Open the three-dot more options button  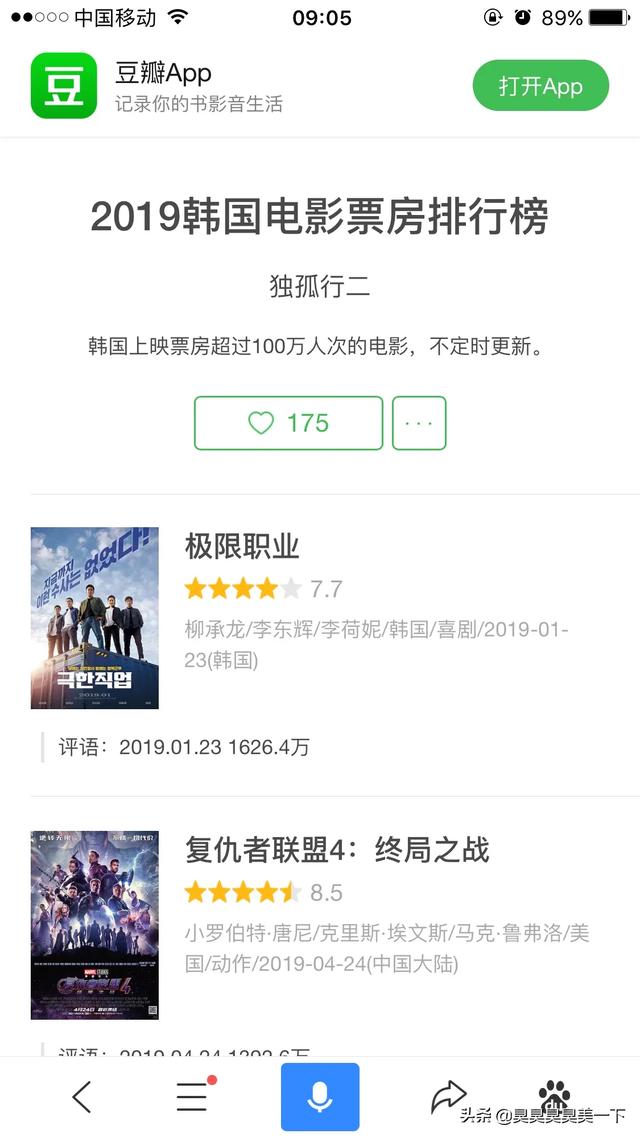point(419,423)
